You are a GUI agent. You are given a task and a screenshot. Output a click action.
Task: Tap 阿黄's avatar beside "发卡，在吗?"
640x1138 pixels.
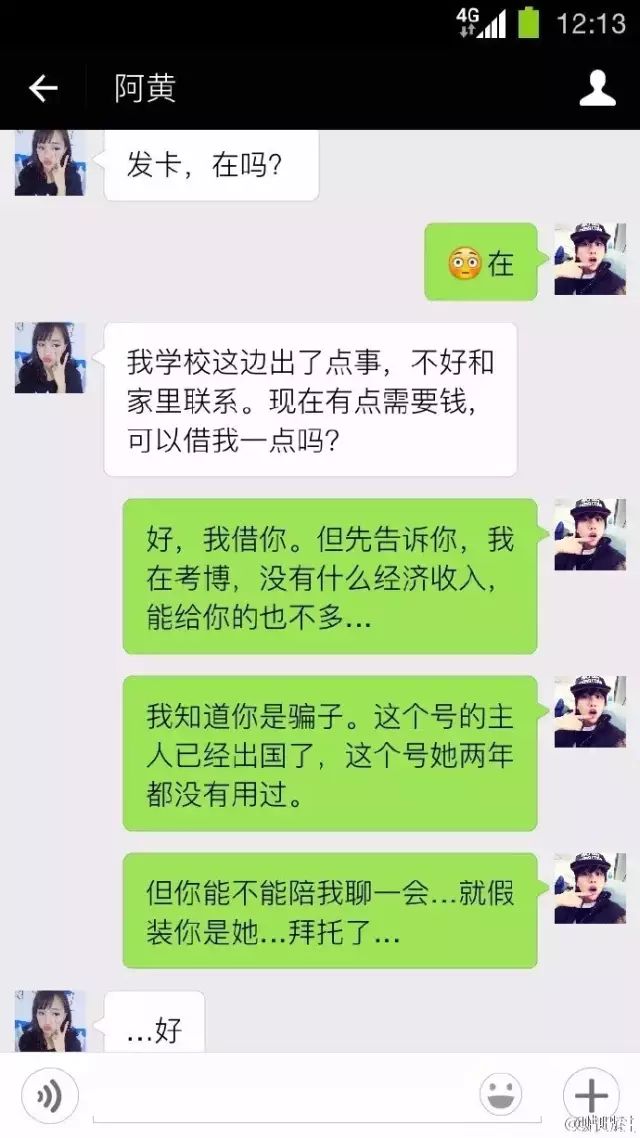pyautogui.click(x=50, y=163)
